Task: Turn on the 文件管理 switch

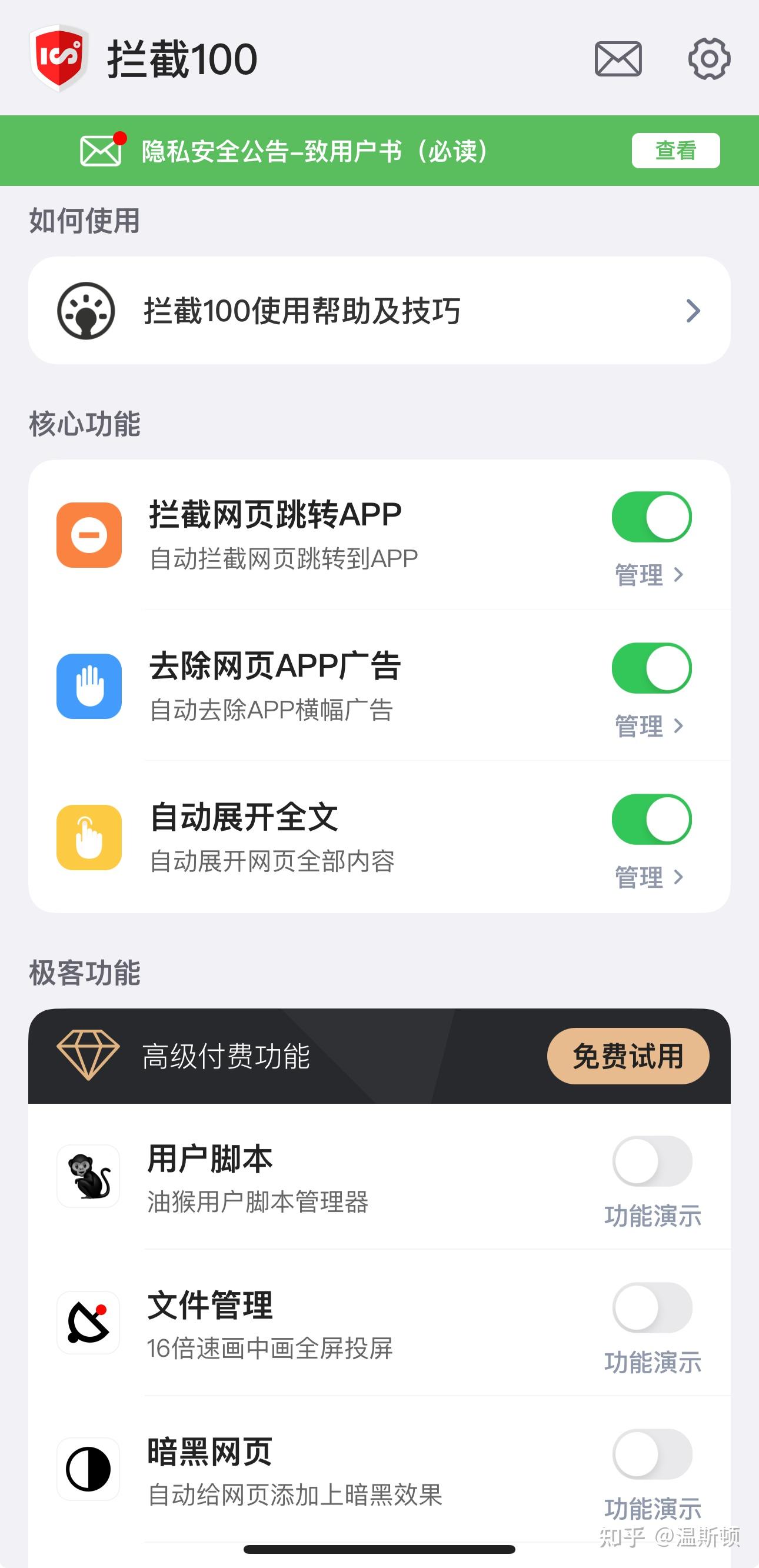Action: pyautogui.click(x=652, y=1307)
